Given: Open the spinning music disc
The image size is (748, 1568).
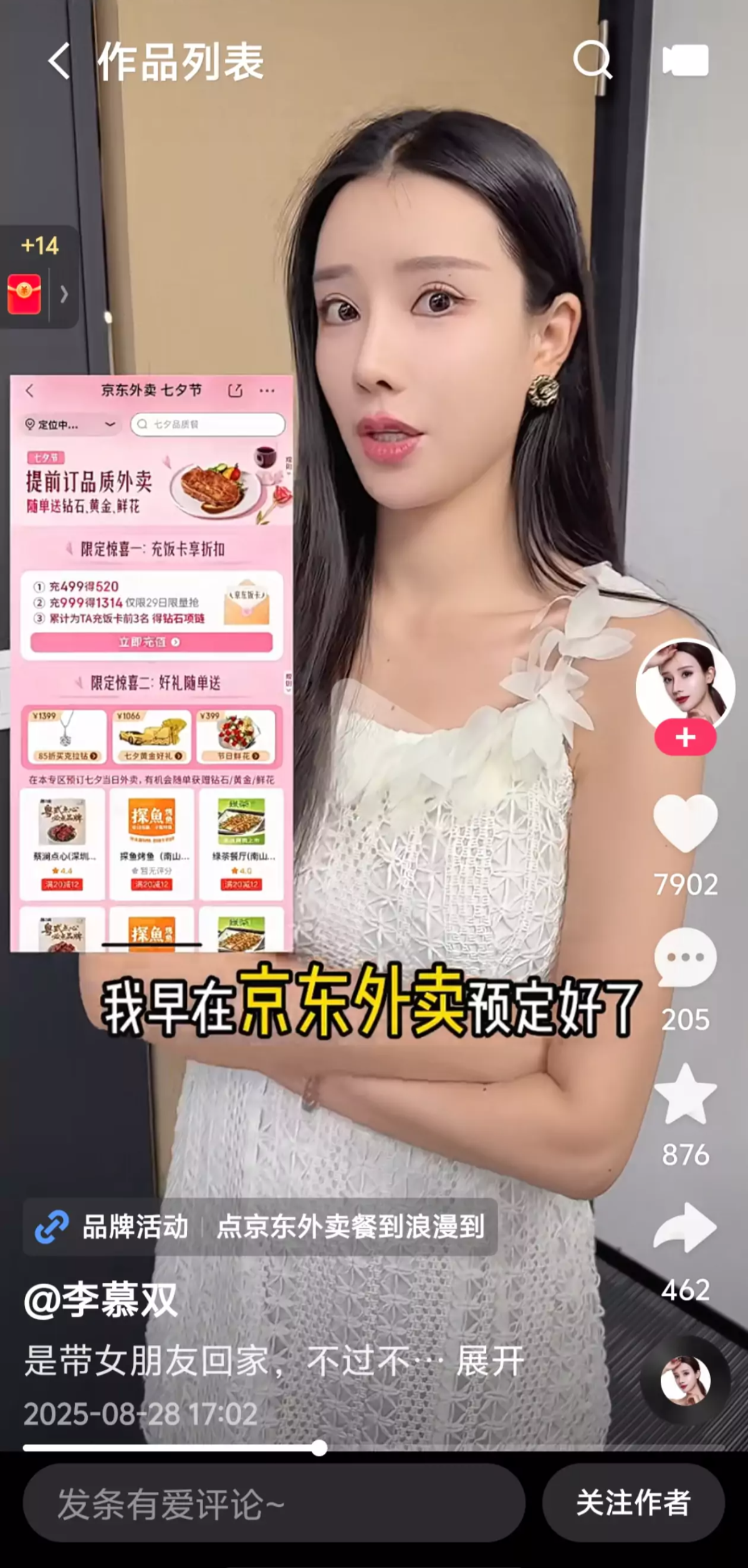Looking at the screenshot, I should (x=685, y=1381).
